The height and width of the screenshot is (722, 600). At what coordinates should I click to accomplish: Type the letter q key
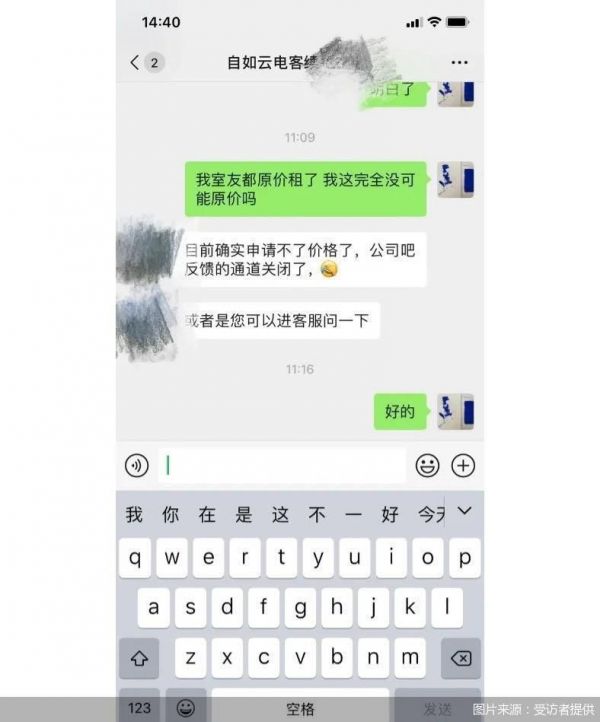(135, 558)
